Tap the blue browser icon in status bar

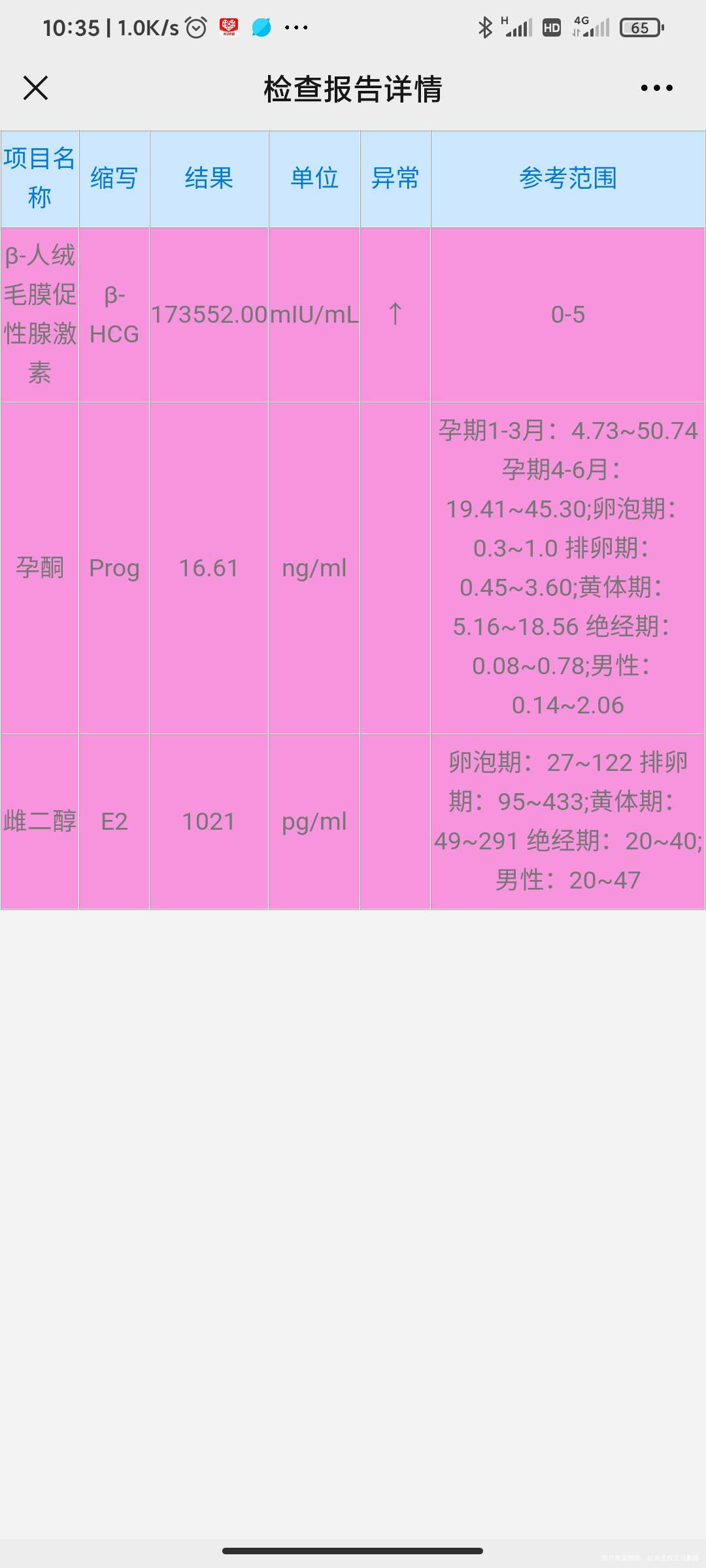tap(261, 27)
